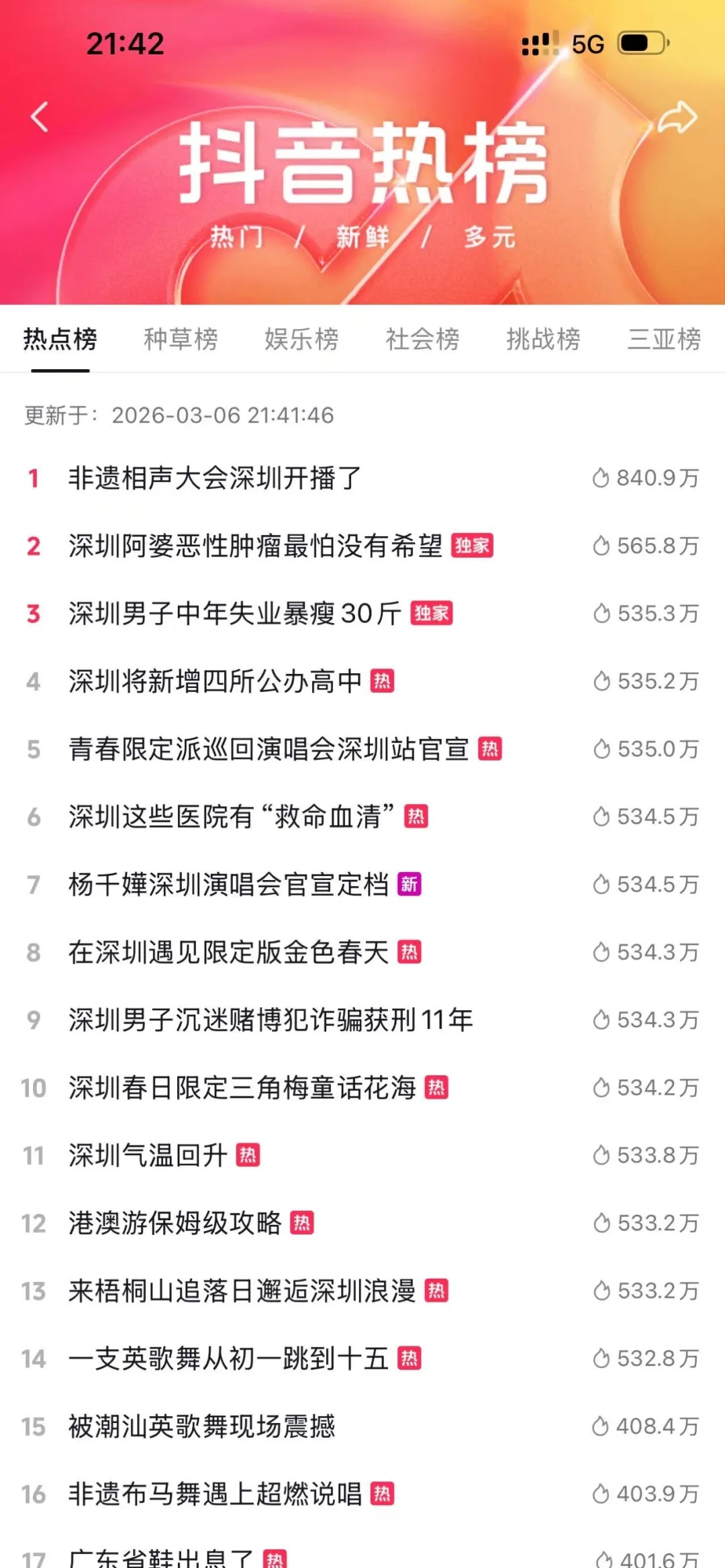The width and height of the screenshot is (725, 1568).
Task: Go back using the back arrow
Action: 40,117
